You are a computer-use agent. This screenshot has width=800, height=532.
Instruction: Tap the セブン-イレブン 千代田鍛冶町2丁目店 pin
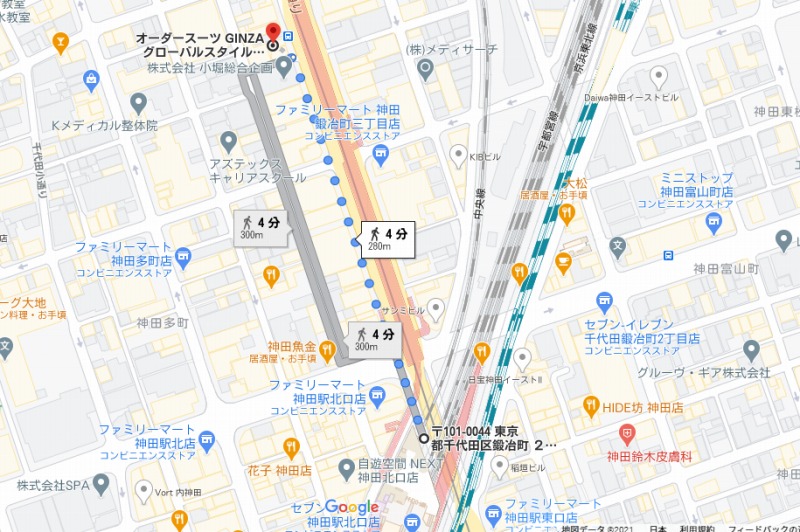click(603, 302)
